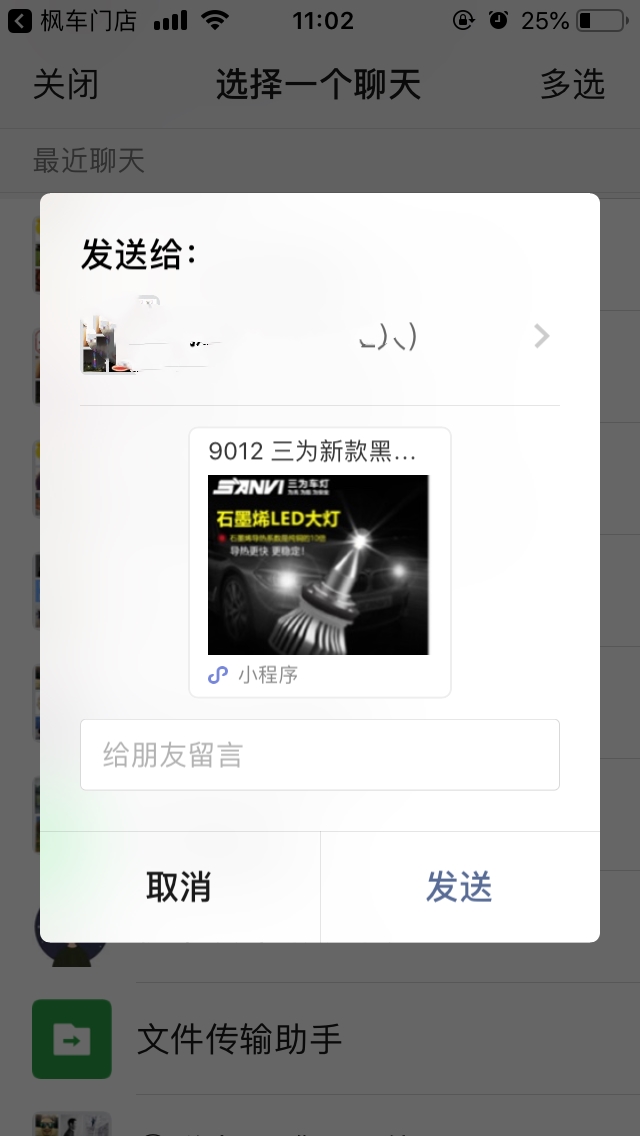
Task: Open recipient details via the chevron
Action: (x=541, y=336)
